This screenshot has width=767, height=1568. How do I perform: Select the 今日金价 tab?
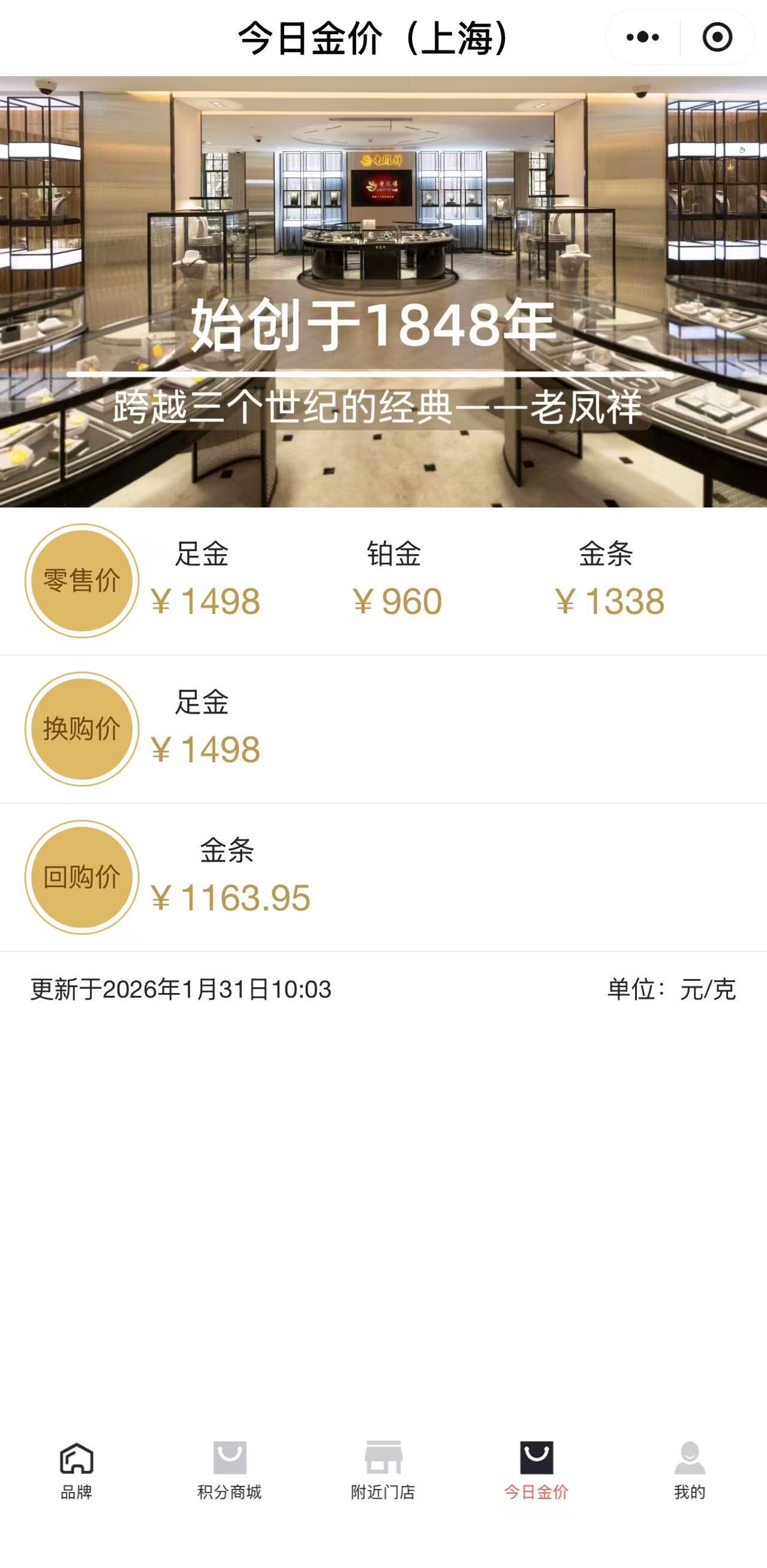(536, 1471)
